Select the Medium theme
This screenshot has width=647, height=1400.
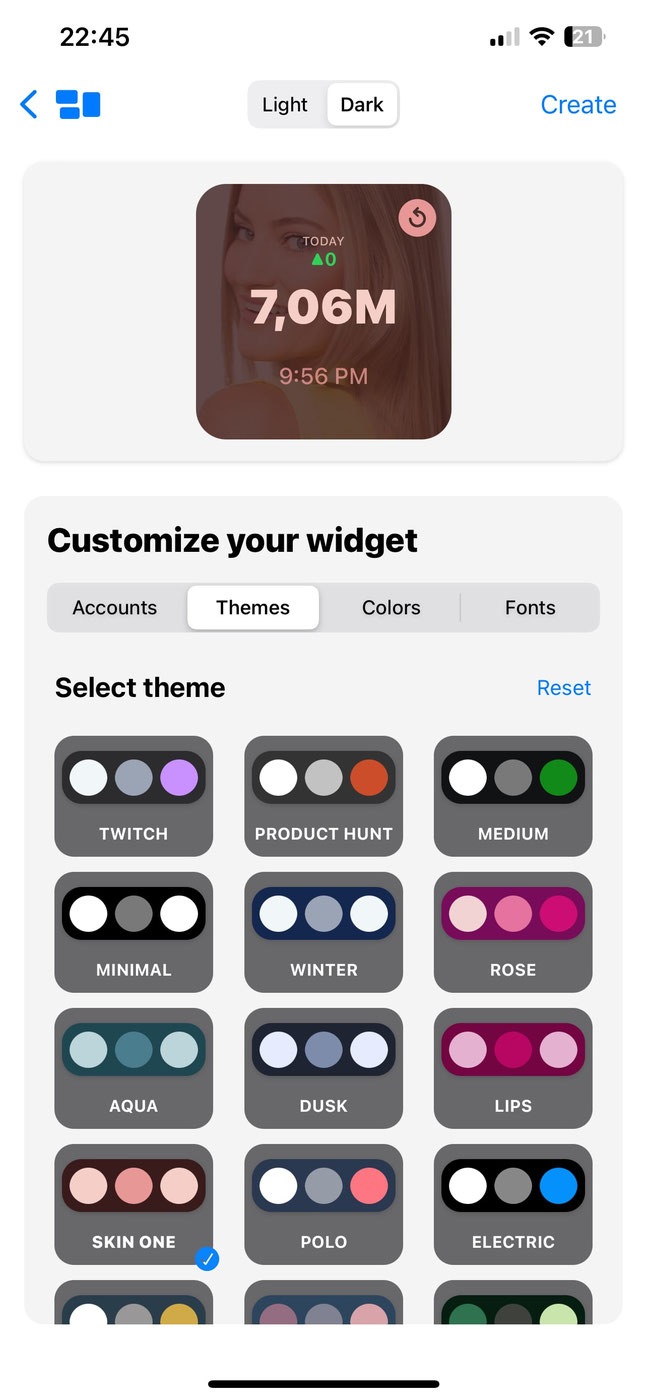coord(513,796)
